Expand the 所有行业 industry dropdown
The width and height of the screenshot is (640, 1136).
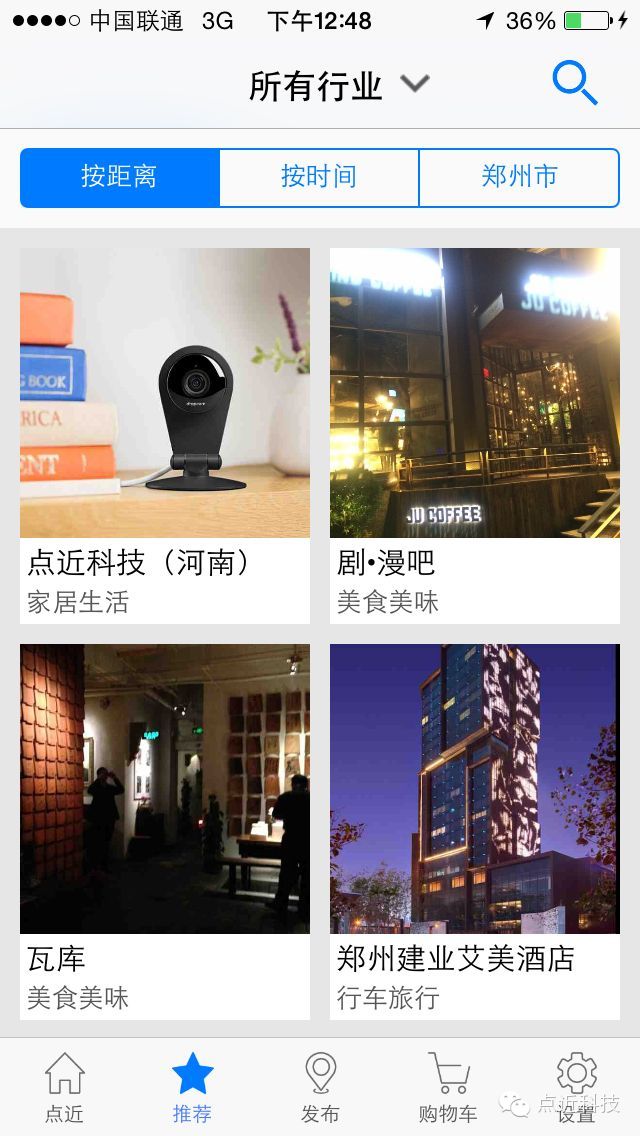pyautogui.click(x=338, y=86)
